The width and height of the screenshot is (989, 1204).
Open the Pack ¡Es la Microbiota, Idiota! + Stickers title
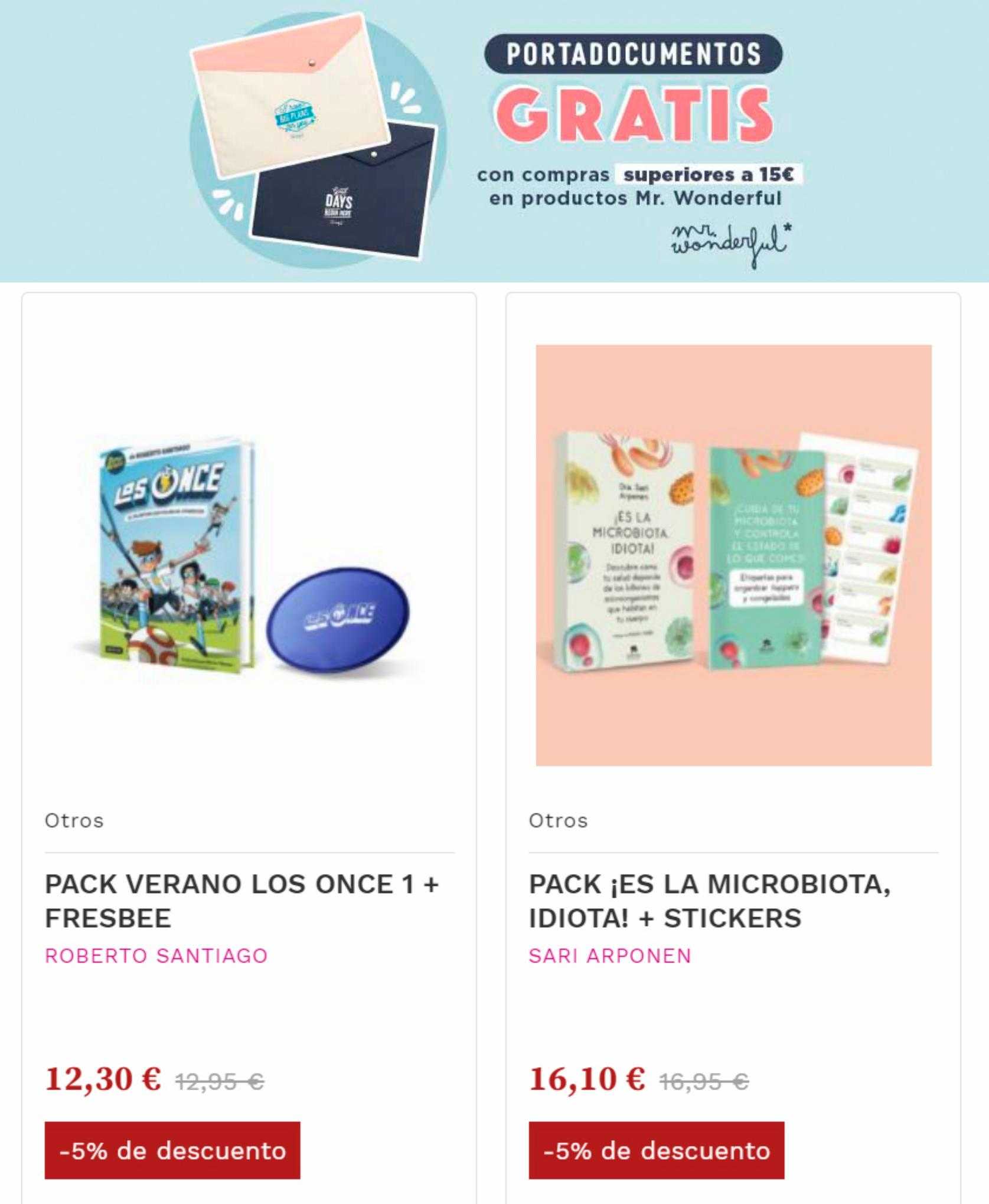pos(710,901)
